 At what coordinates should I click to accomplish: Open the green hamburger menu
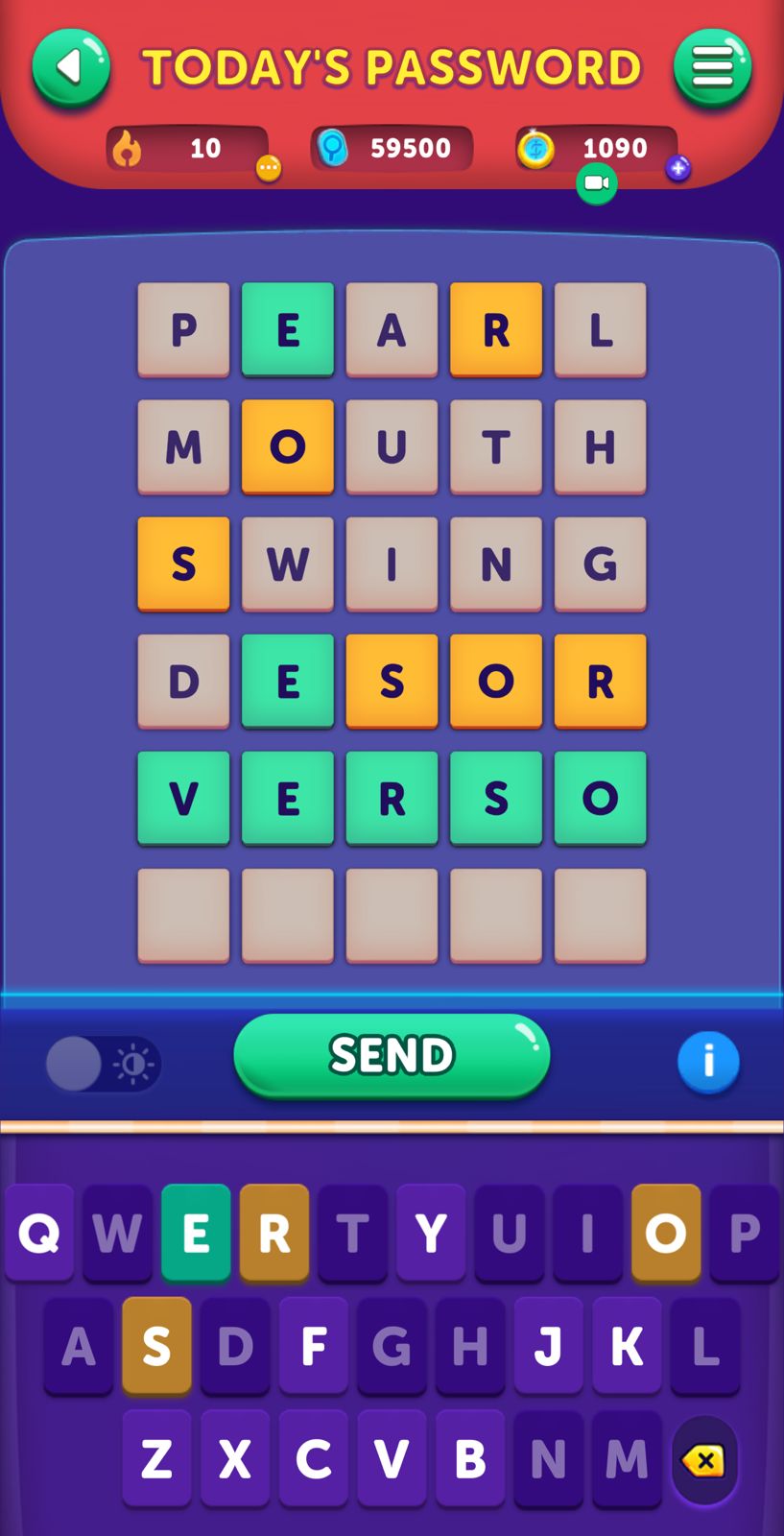(712, 68)
